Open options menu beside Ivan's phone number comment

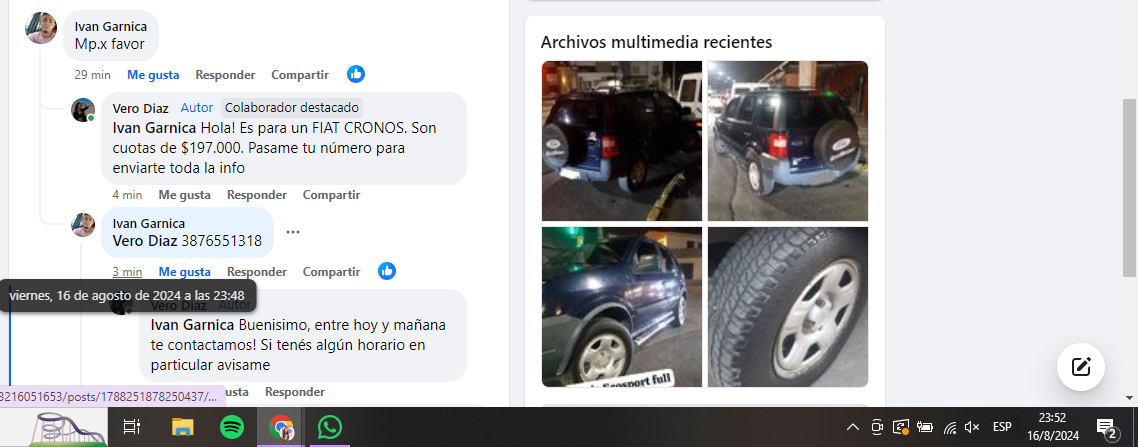tap(293, 232)
